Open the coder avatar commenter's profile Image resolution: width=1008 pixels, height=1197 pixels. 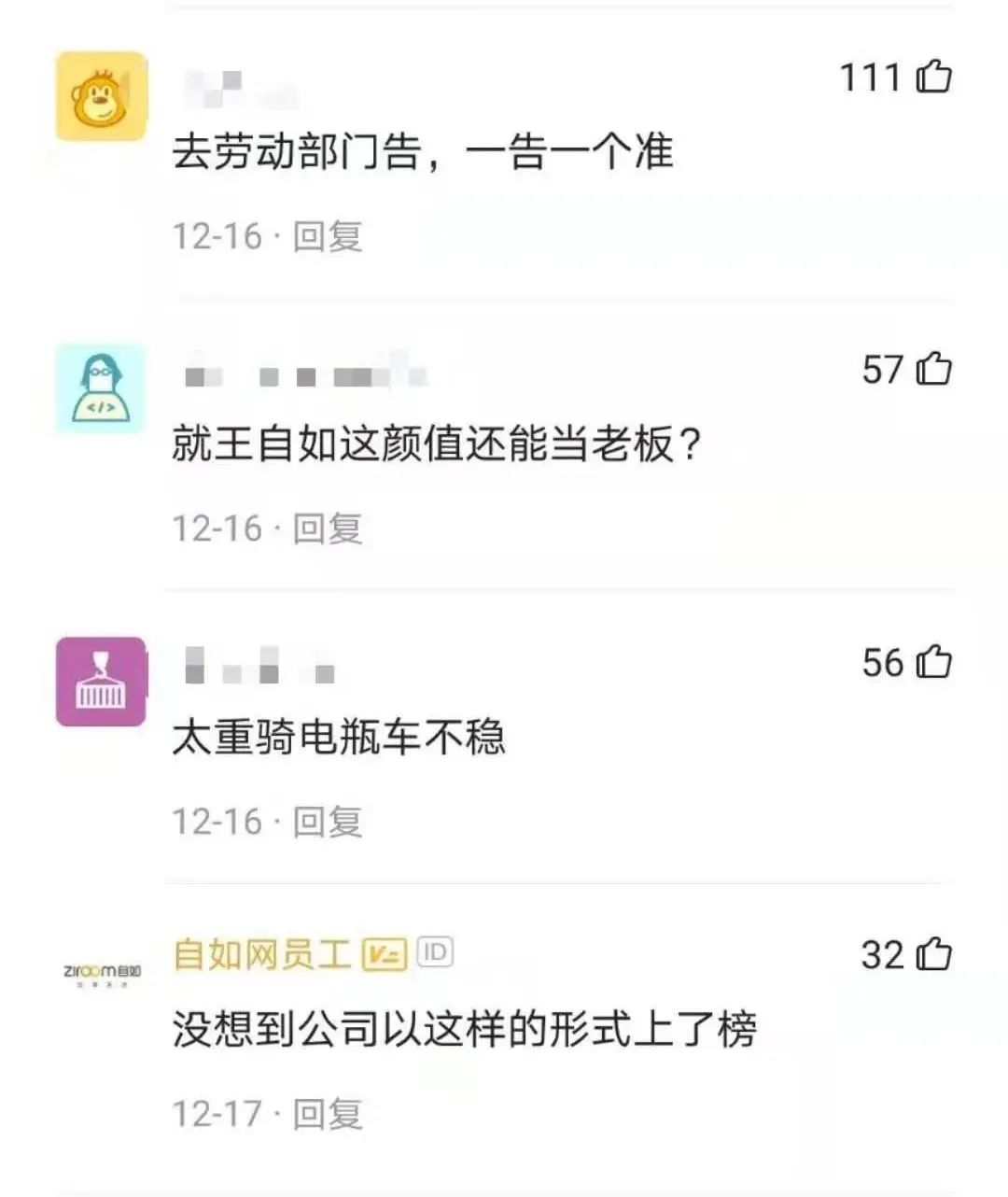pos(101,389)
